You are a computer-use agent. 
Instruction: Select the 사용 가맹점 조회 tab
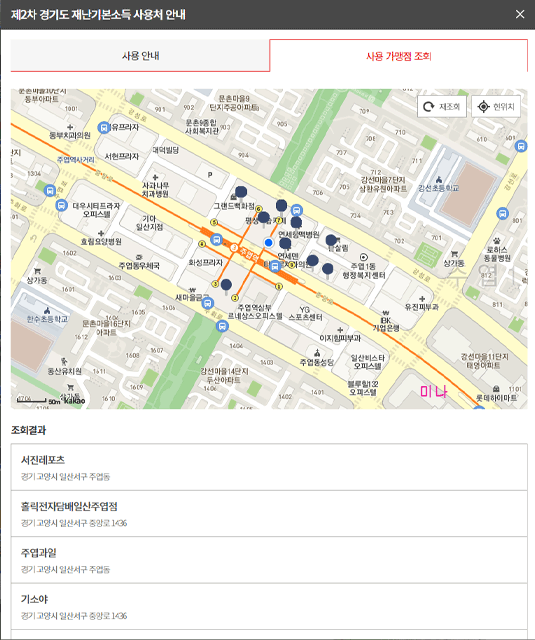pyautogui.click(x=399, y=56)
